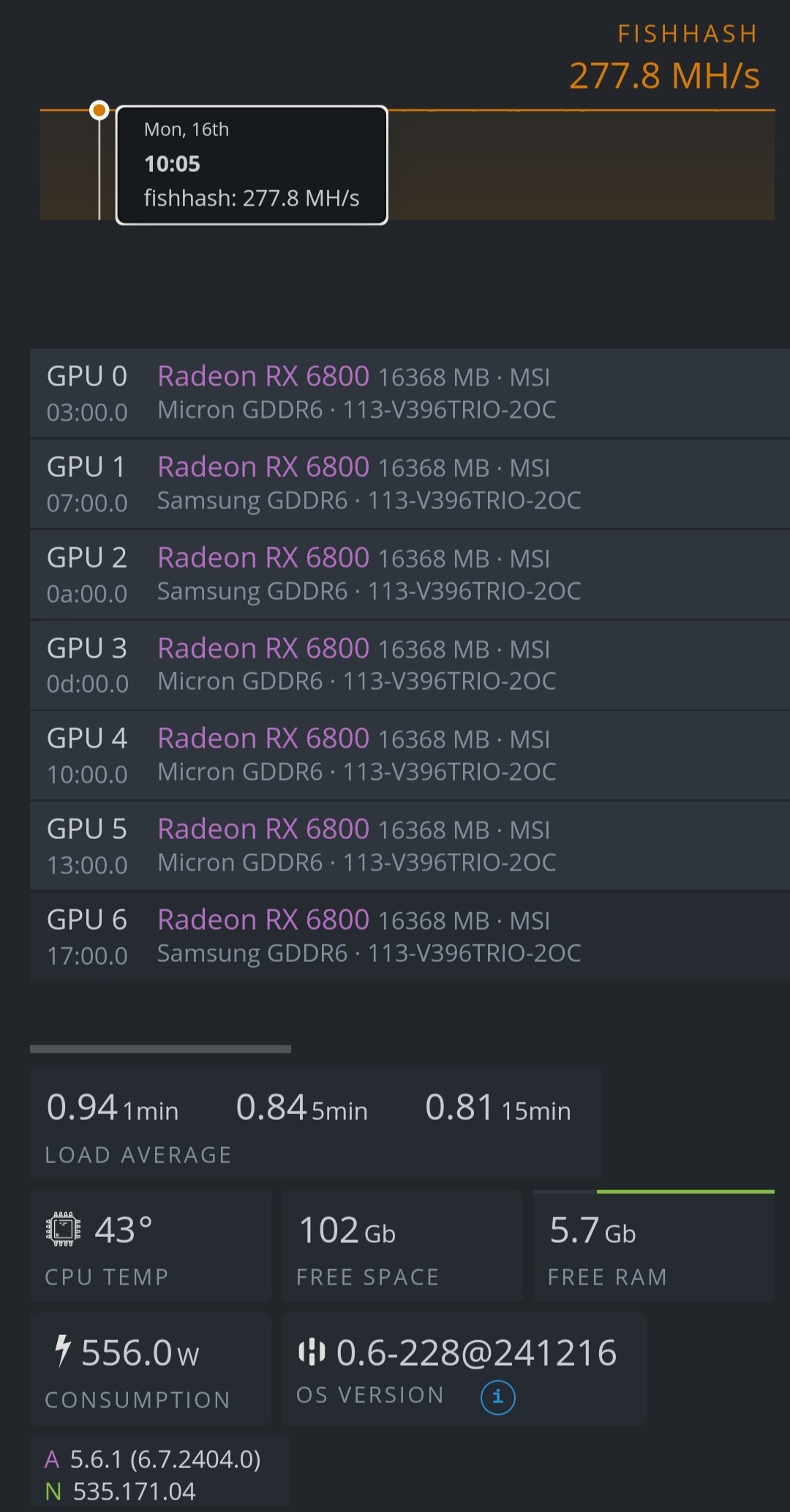Open GPU 0 Radeon RX 6800 row

pos(410,394)
